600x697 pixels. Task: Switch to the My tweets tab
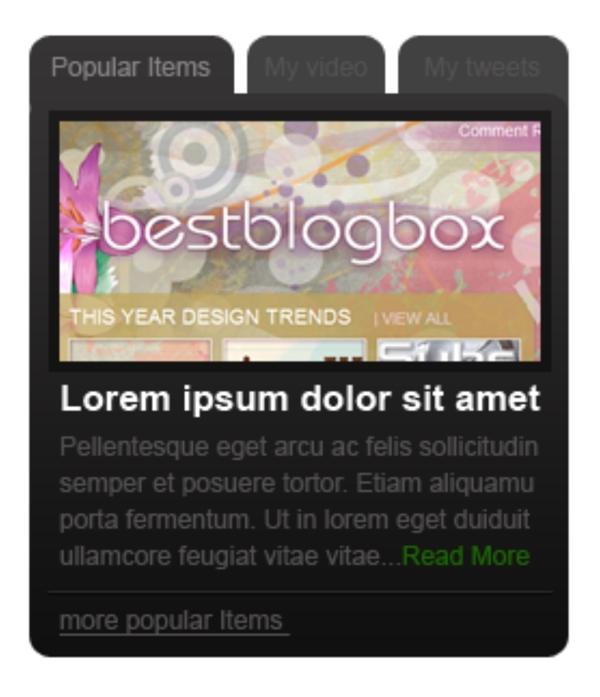[x=482, y=67]
